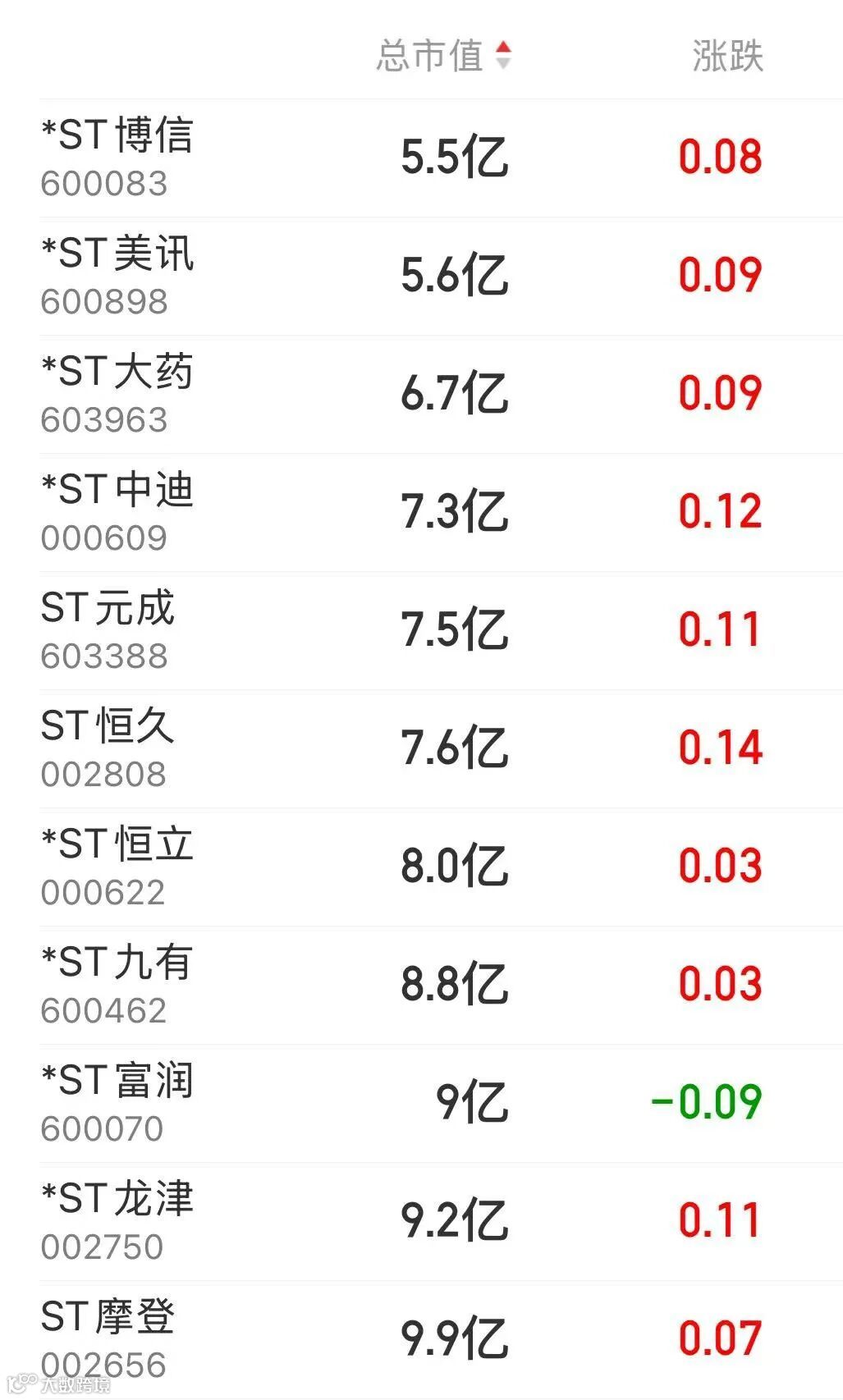
Task: Select the *ST中迪 000609 row
Action: tap(441, 513)
